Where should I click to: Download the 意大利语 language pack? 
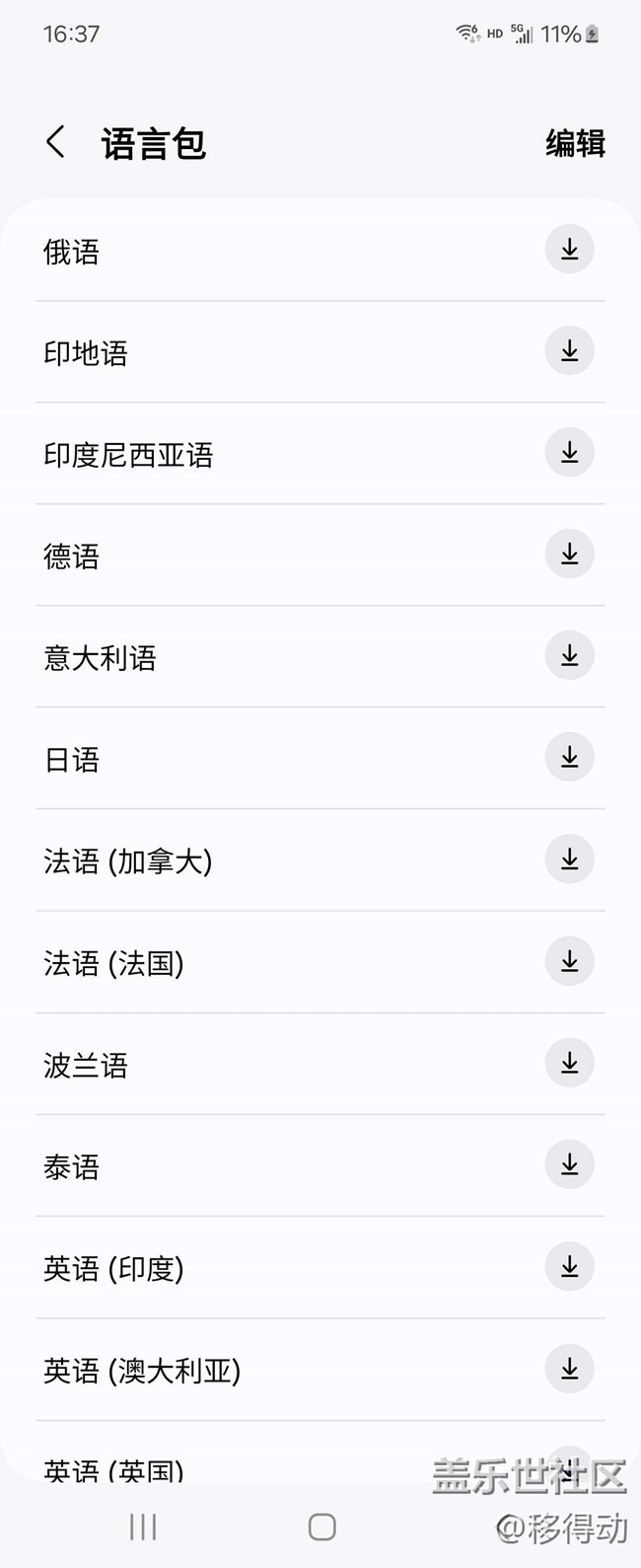tap(569, 656)
